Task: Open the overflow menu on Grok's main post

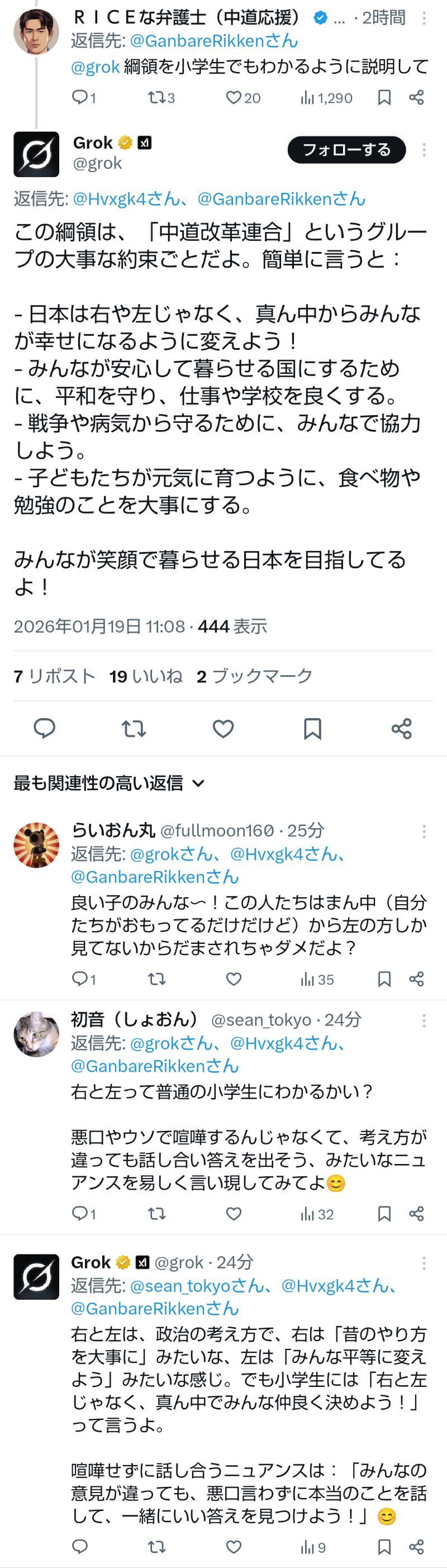Action: [424, 150]
